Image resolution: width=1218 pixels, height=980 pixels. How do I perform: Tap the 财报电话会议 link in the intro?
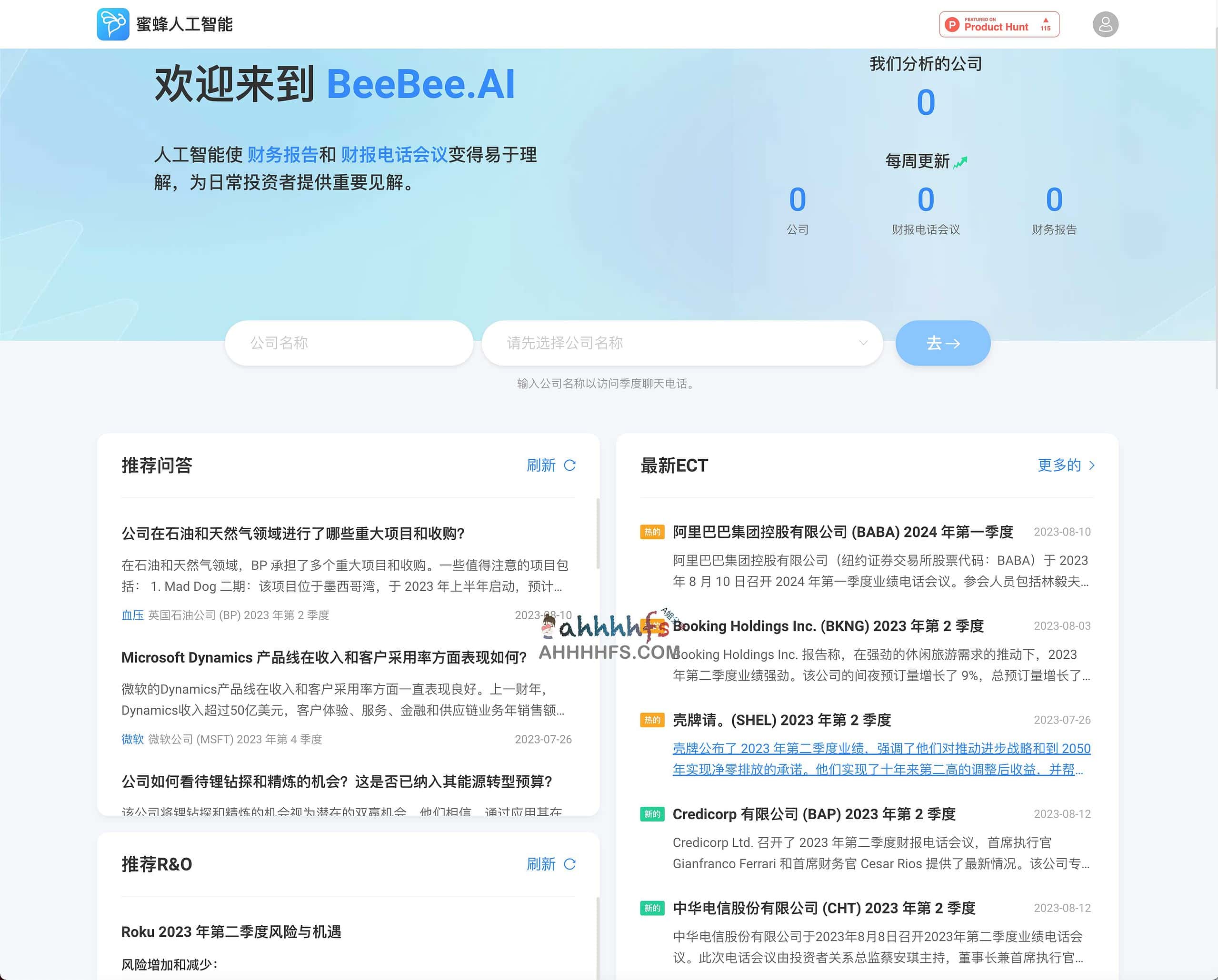(394, 155)
